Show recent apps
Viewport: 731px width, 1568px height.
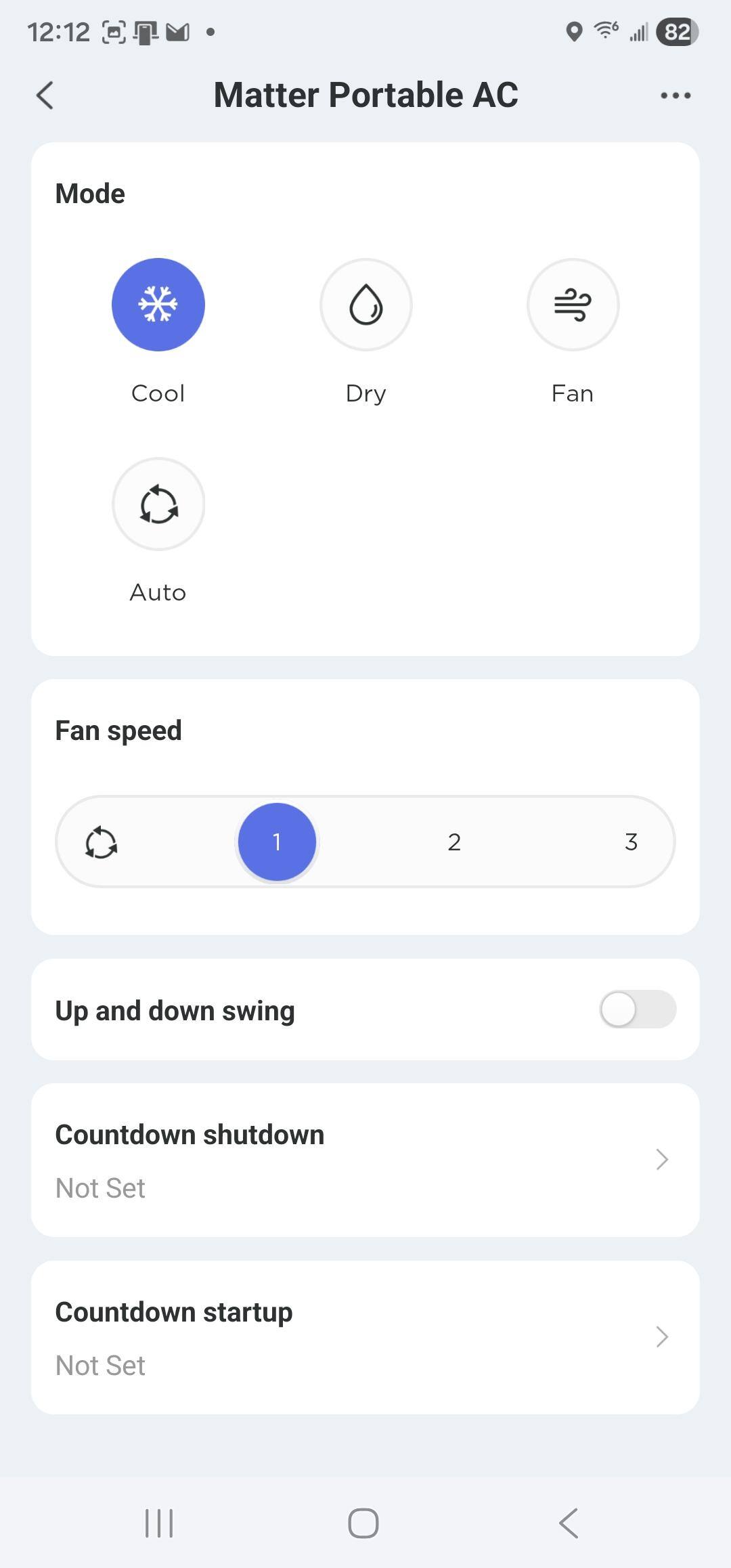click(159, 1523)
